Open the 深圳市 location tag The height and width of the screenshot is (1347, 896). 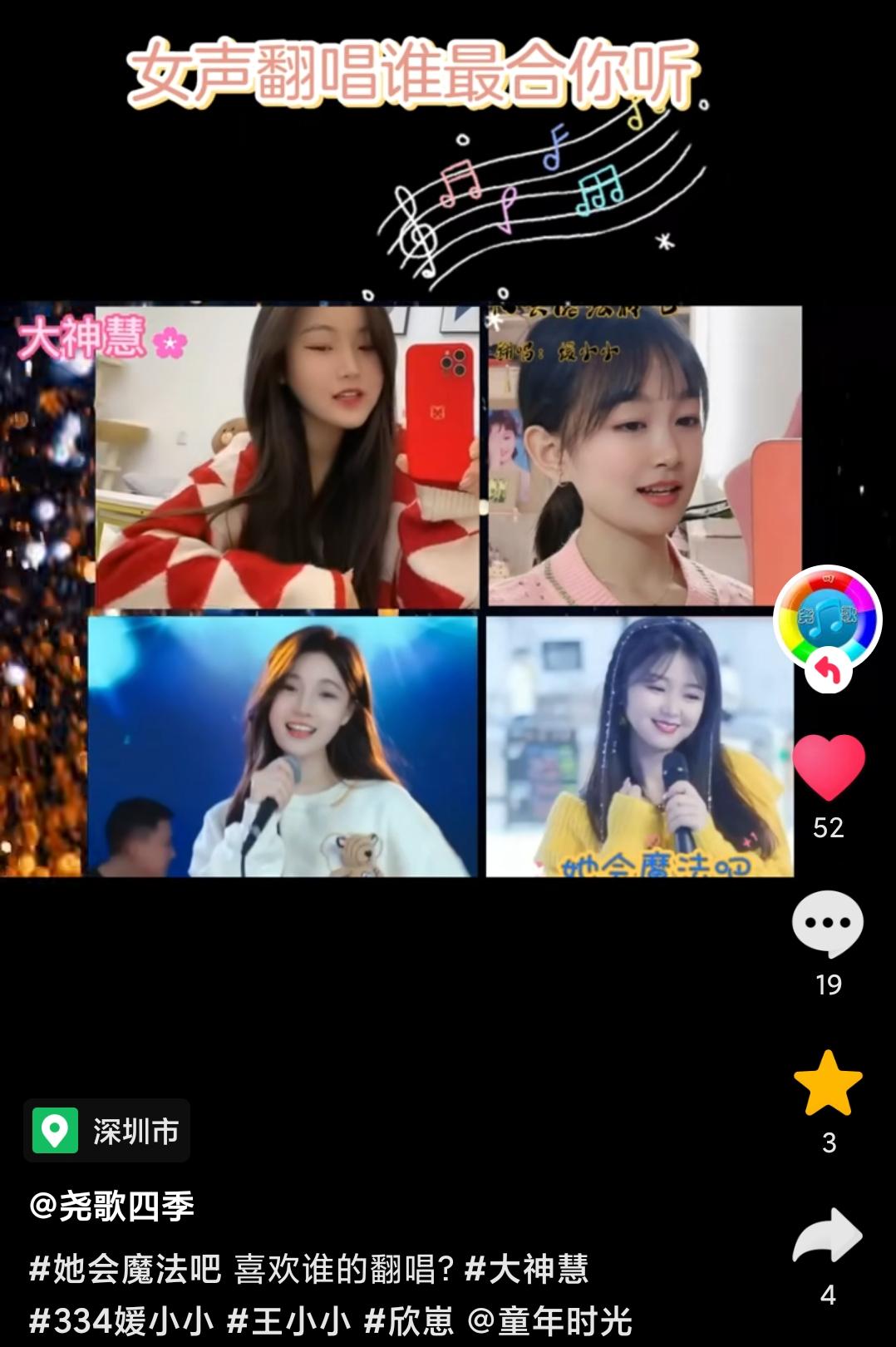click(107, 1131)
